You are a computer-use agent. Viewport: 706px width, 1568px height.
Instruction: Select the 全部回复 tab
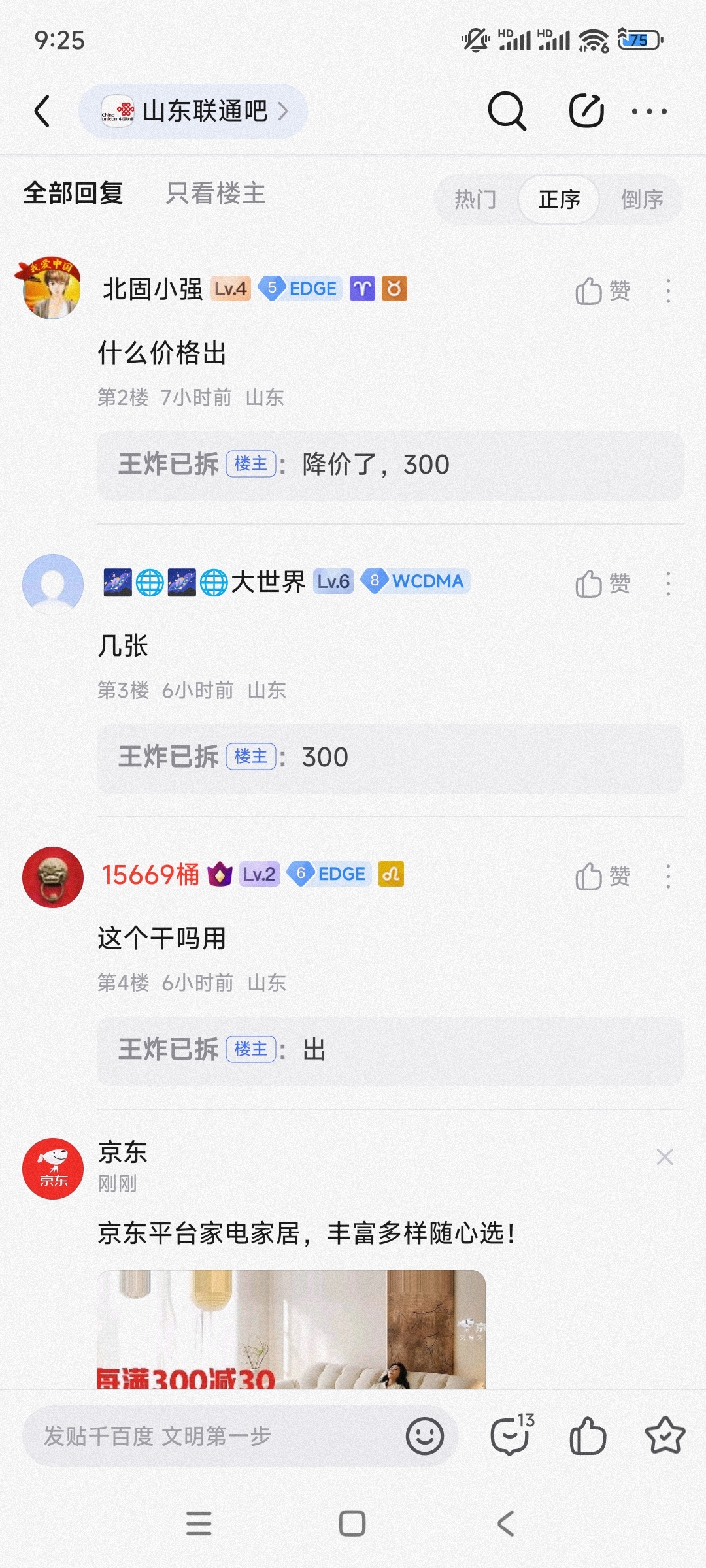[x=73, y=193]
